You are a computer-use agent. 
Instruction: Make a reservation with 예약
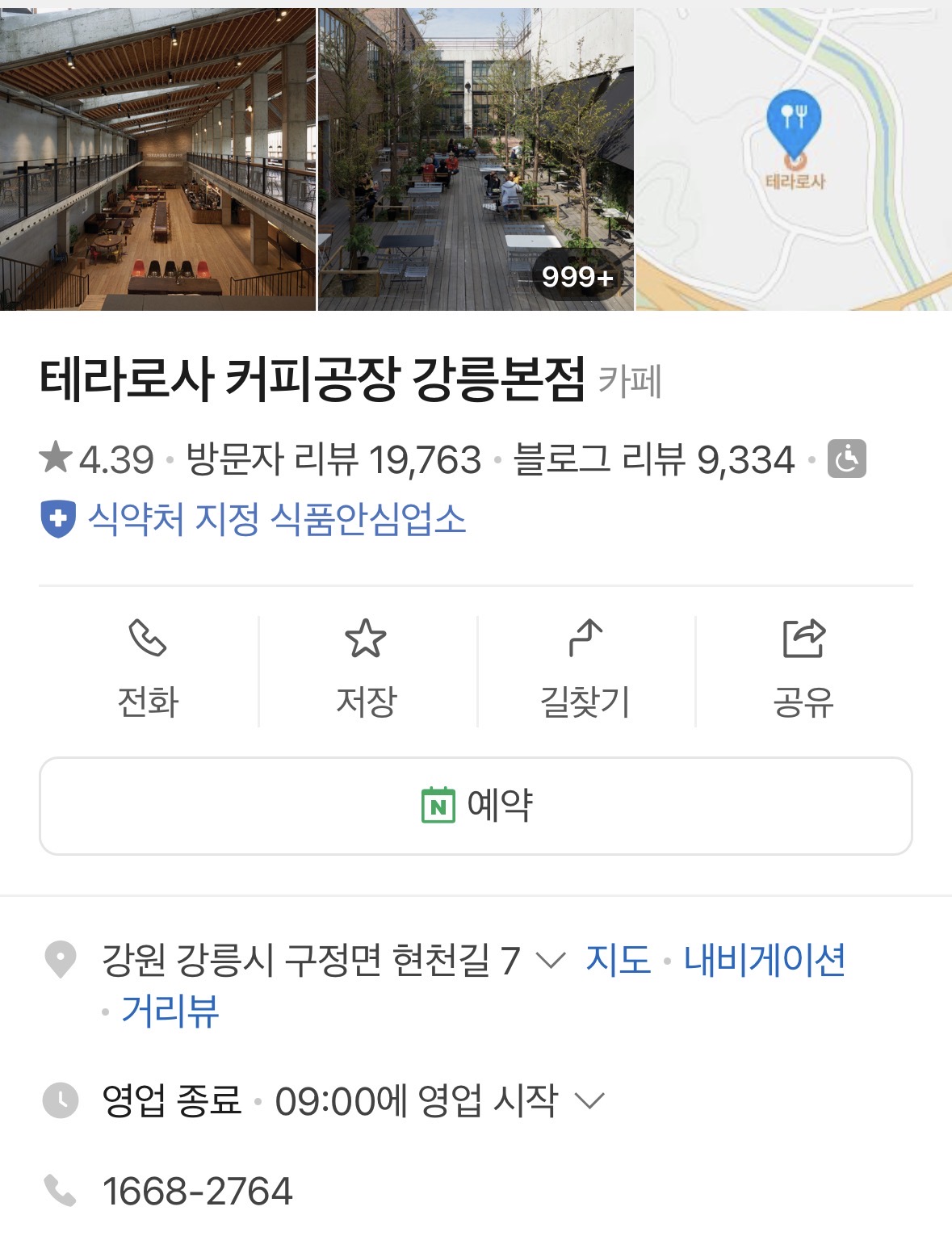click(x=476, y=806)
